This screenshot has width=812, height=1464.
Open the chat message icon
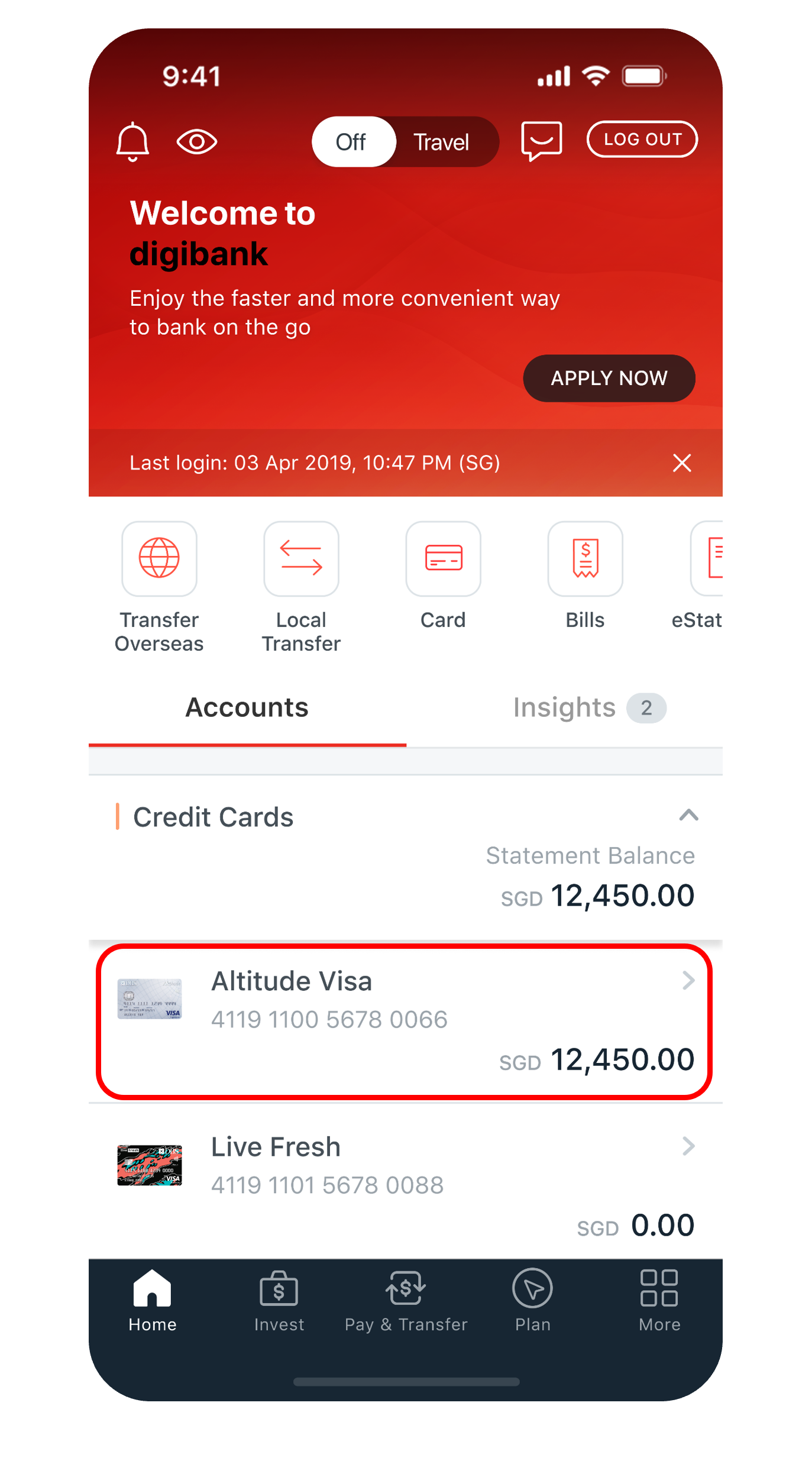(x=541, y=141)
